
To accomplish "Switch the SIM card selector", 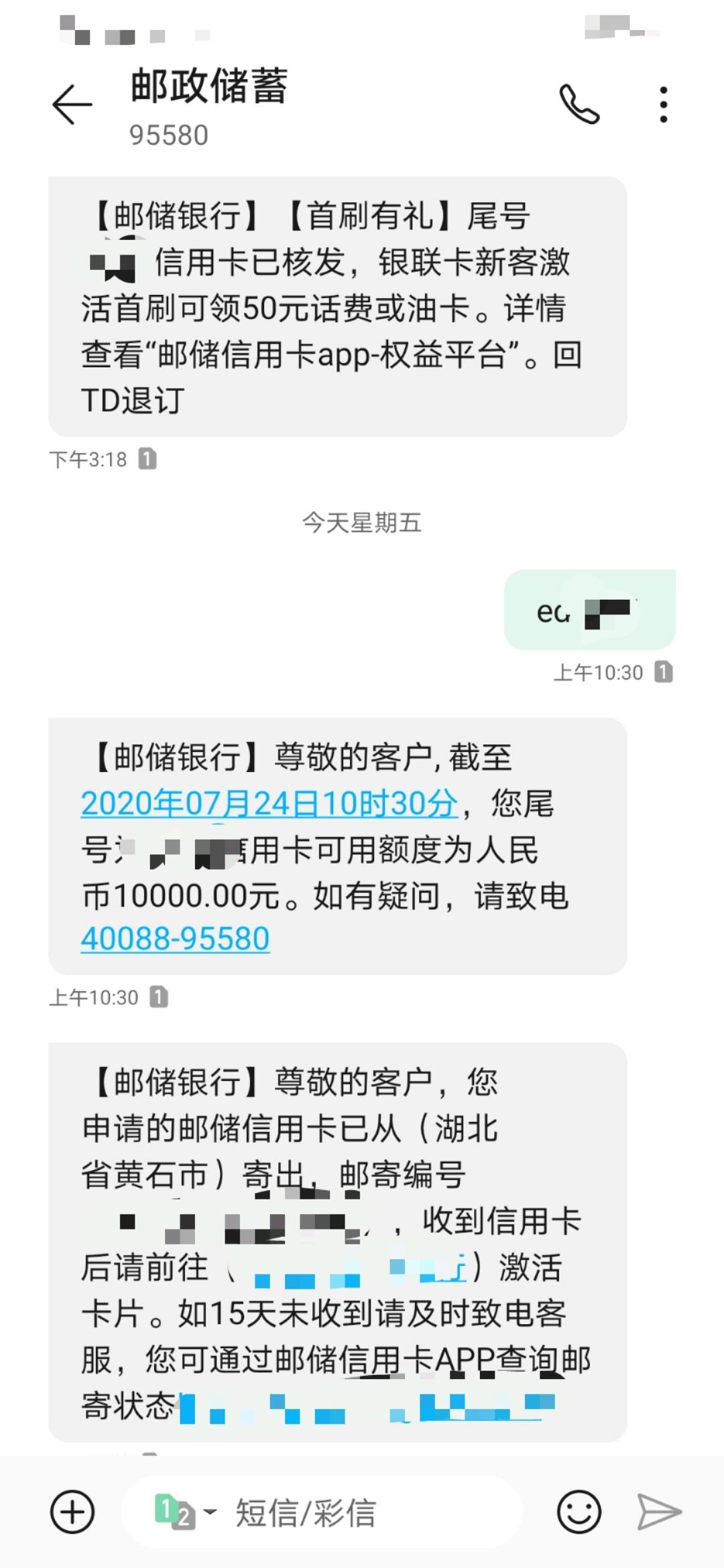I will click(x=185, y=1512).
